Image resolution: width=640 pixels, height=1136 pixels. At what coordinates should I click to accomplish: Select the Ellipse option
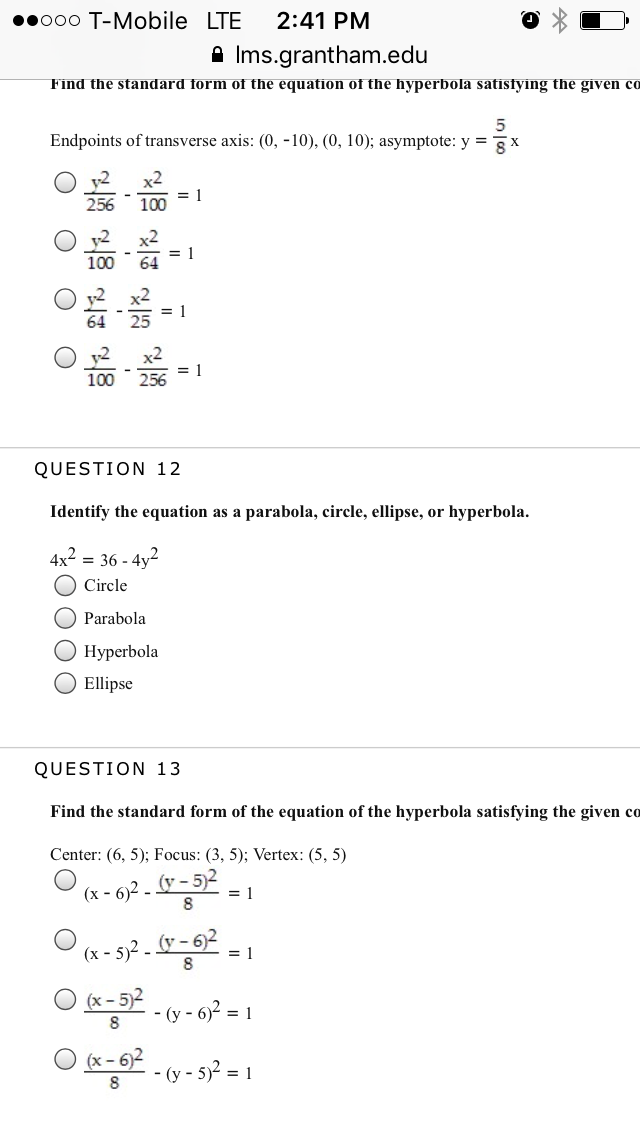65,683
